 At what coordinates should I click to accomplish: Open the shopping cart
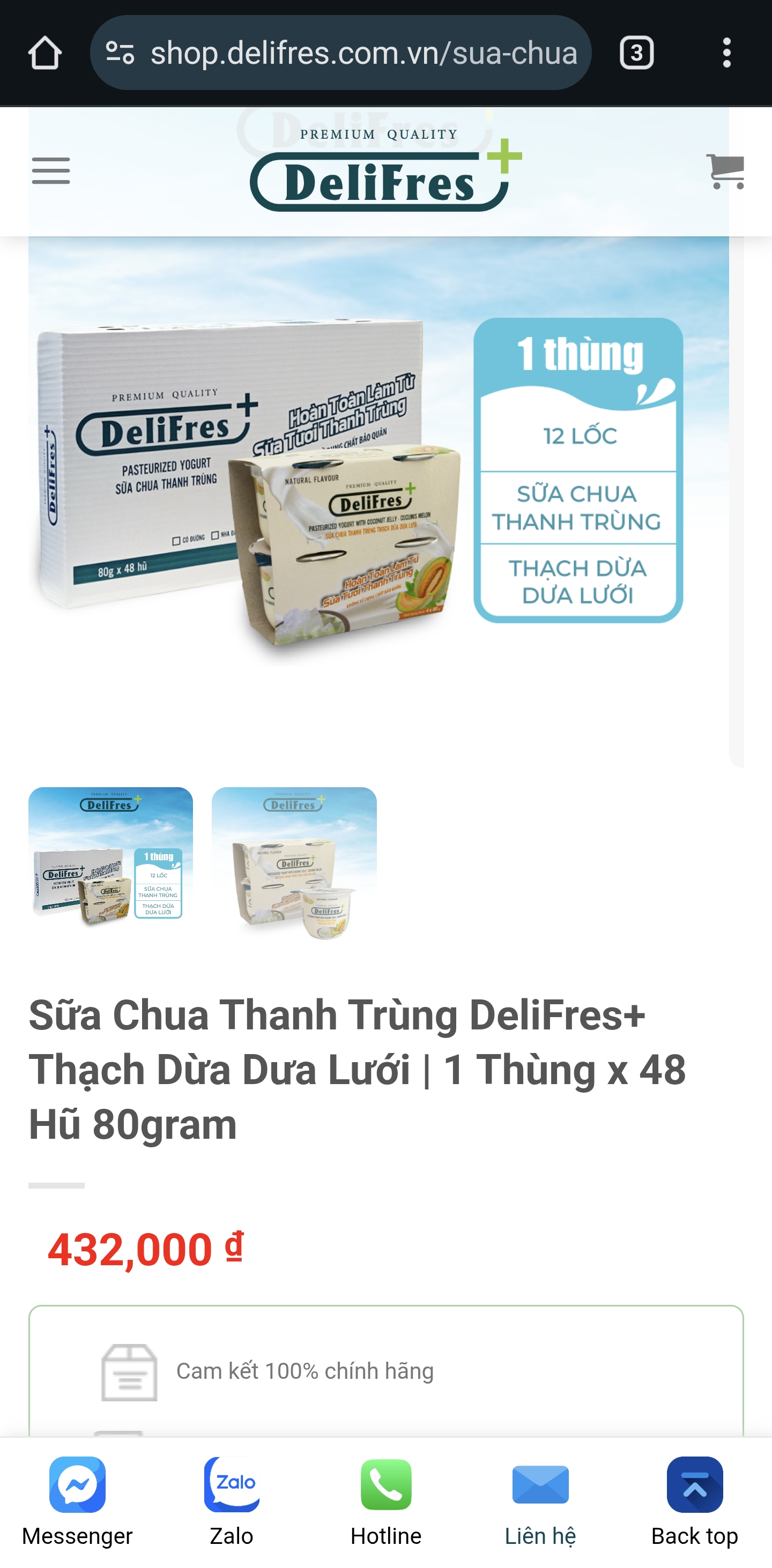click(724, 171)
